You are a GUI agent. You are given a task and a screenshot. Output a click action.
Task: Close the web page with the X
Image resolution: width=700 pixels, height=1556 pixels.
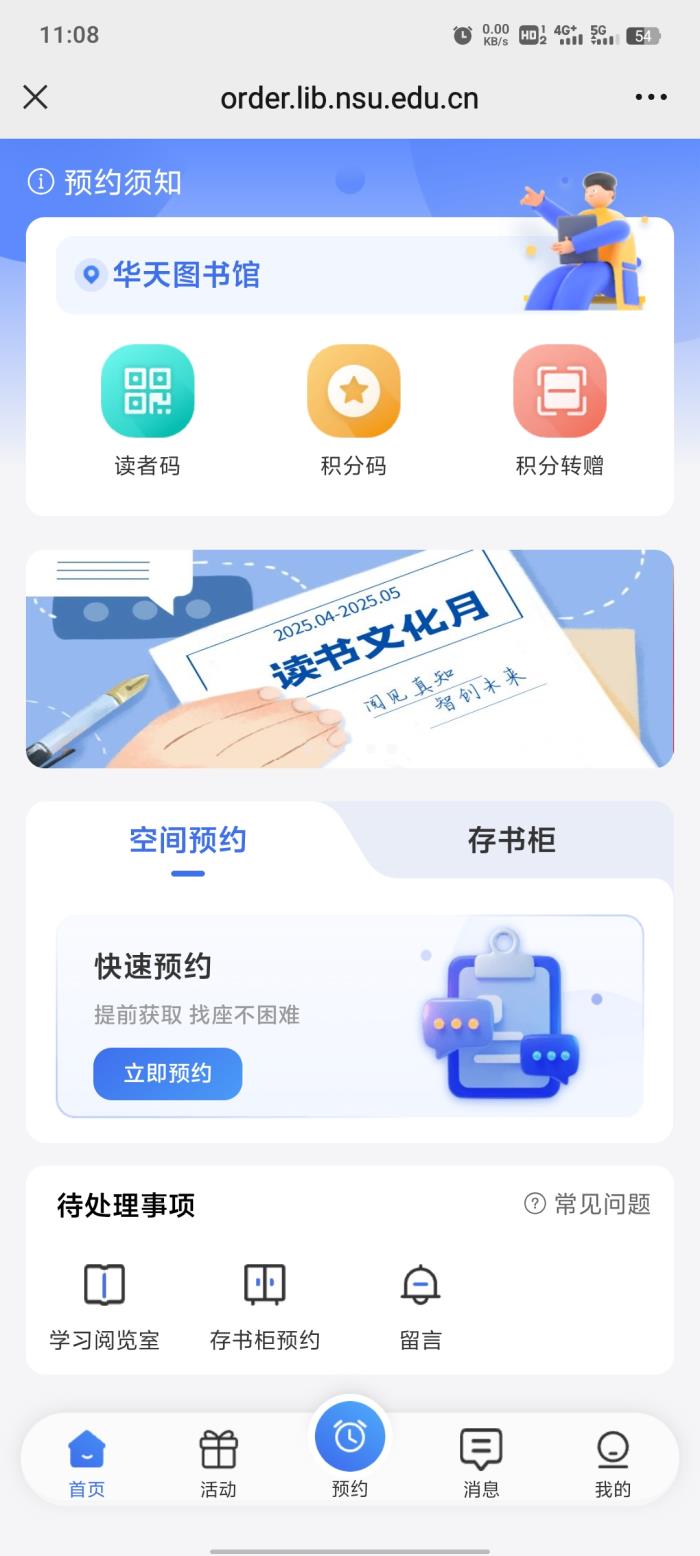pyautogui.click(x=35, y=97)
